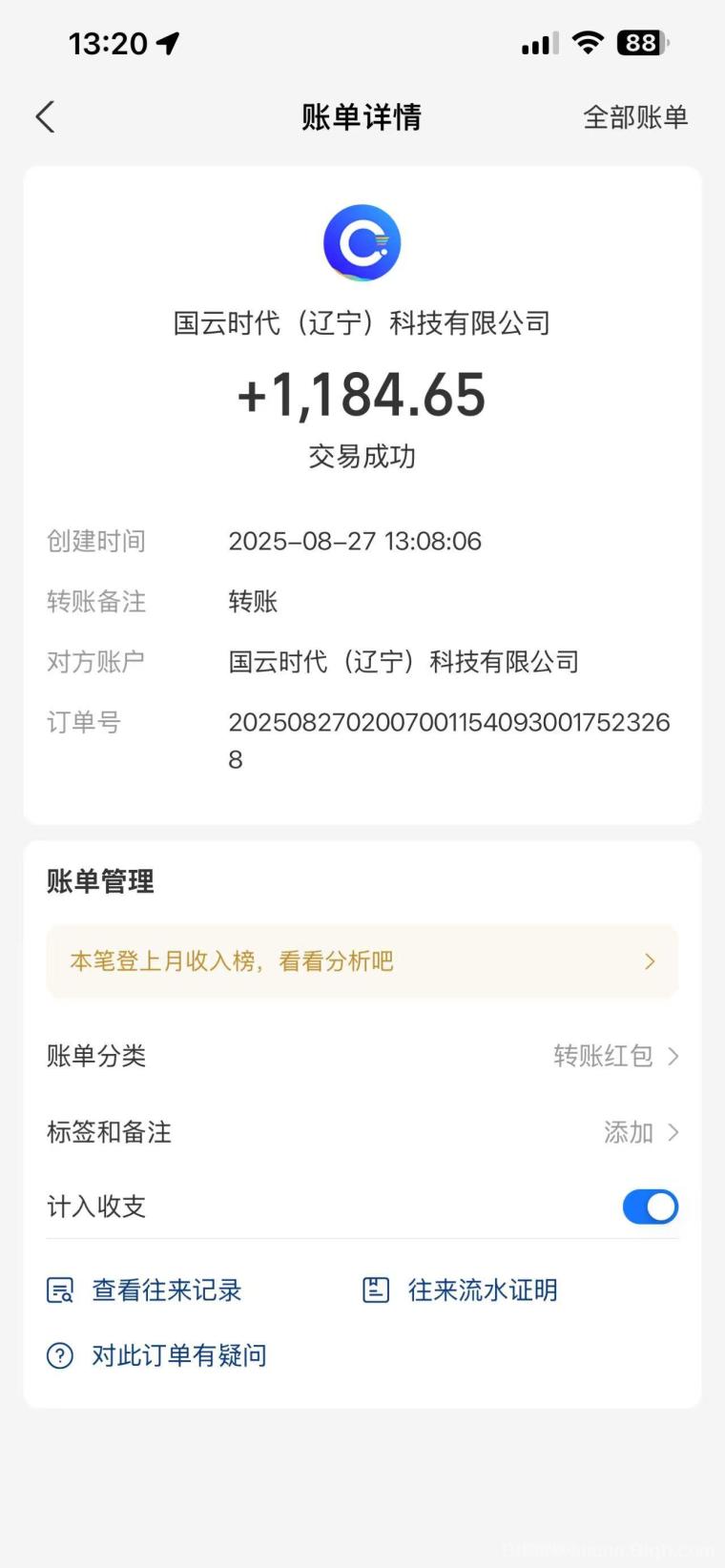Change 账单分类 from 转账红包

(362, 1056)
